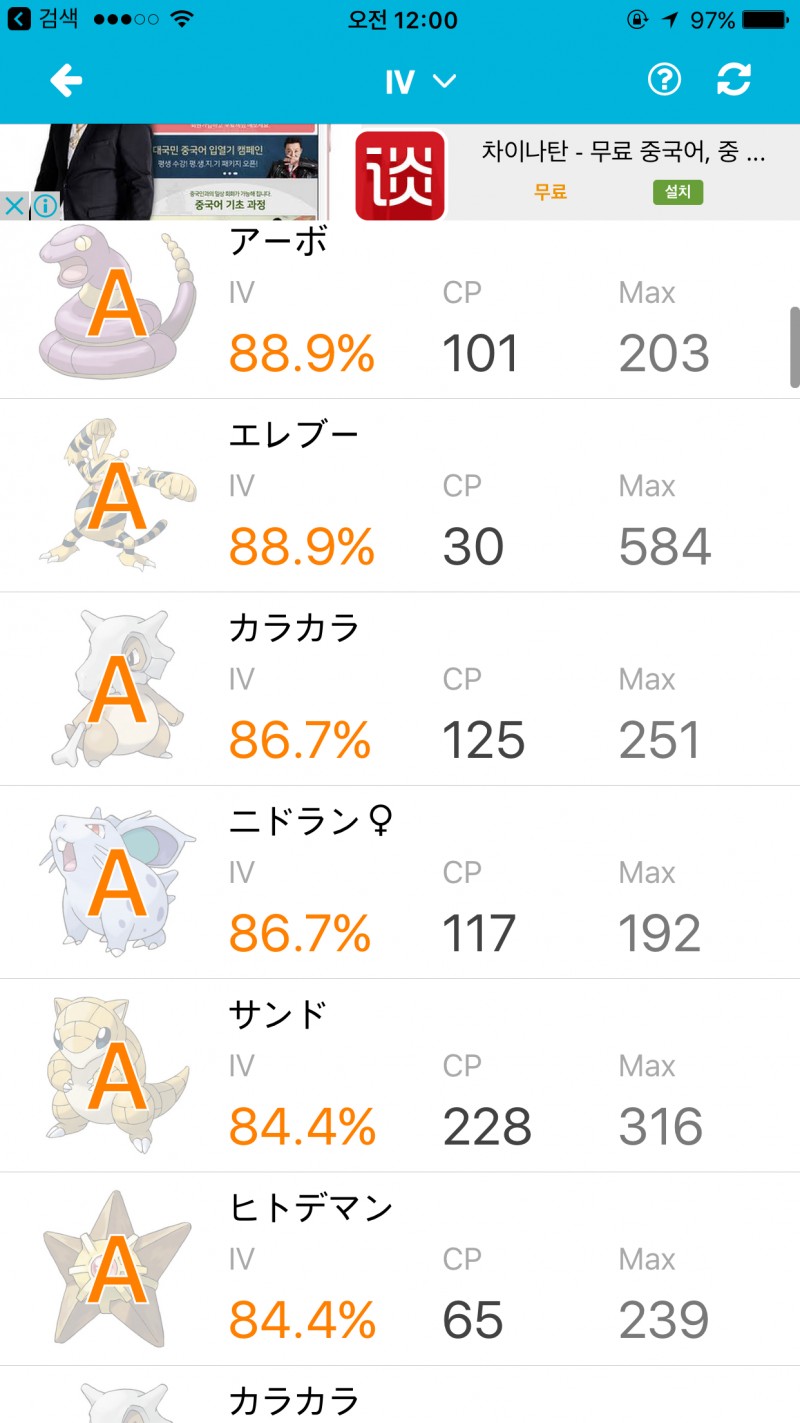
Task: Install the advertised app with 설치 button
Action: pos(678,191)
